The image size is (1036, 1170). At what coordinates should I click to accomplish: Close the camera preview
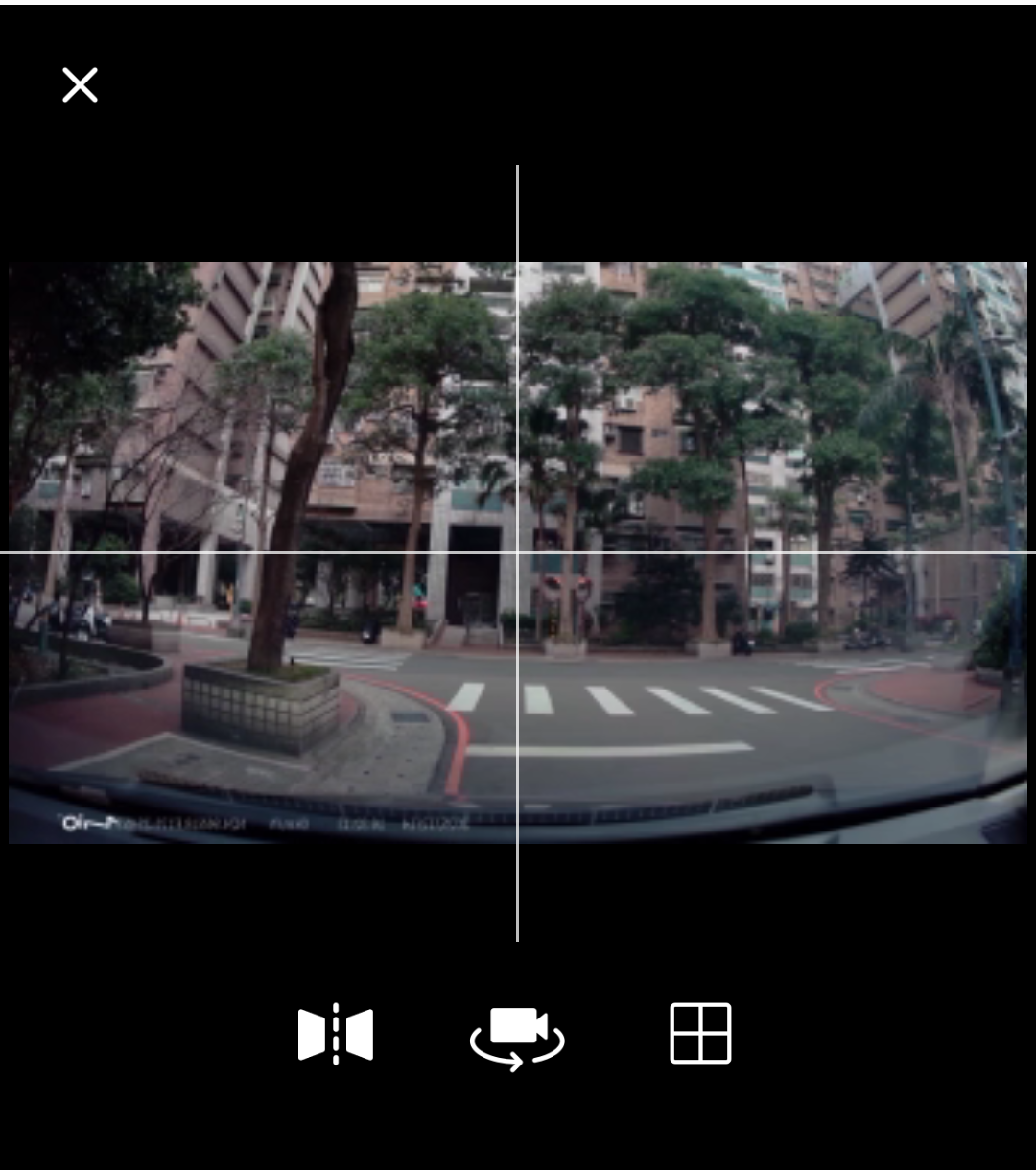click(80, 85)
